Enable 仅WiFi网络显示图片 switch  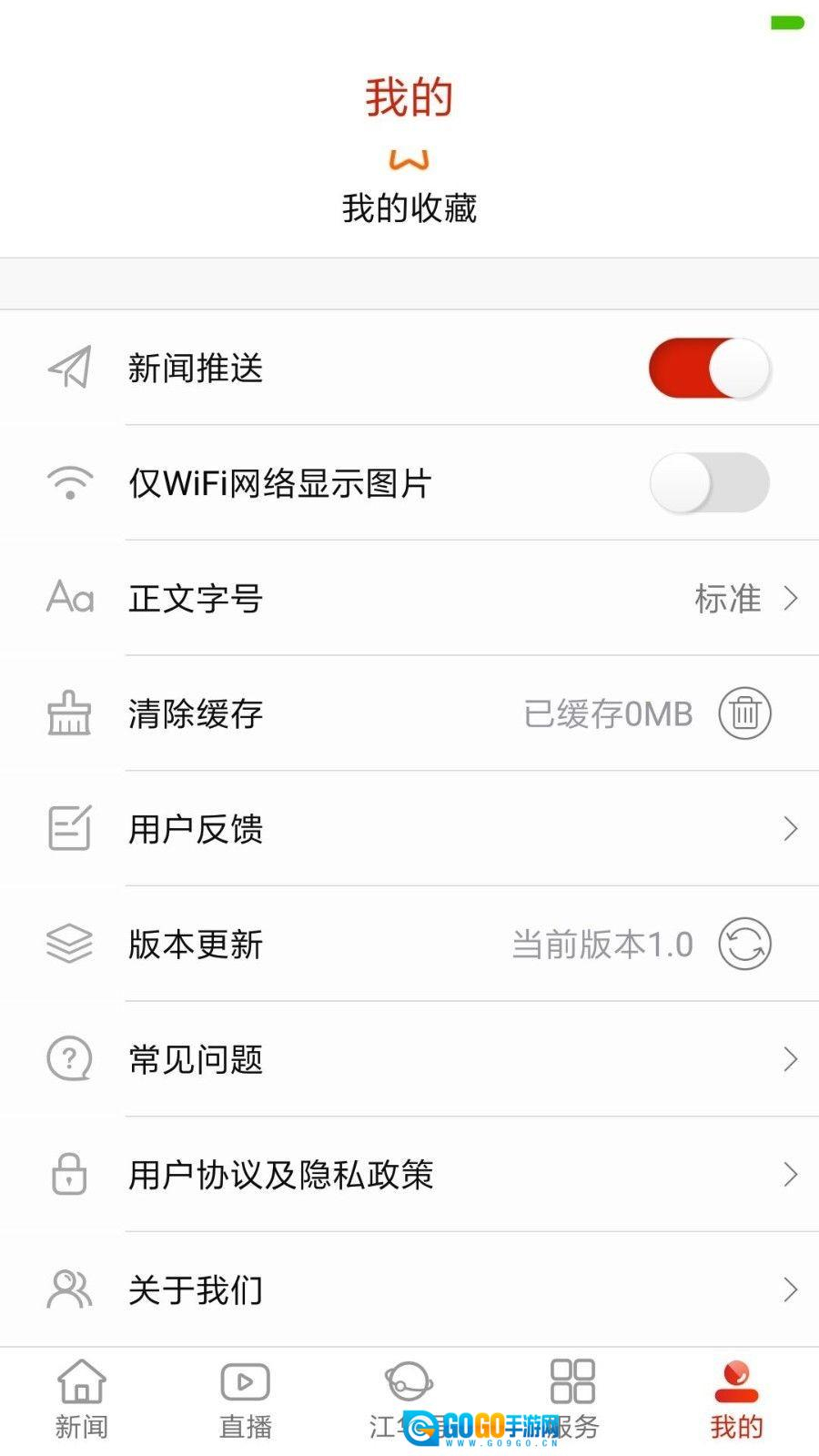pyautogui.click(x=709, y=483)
